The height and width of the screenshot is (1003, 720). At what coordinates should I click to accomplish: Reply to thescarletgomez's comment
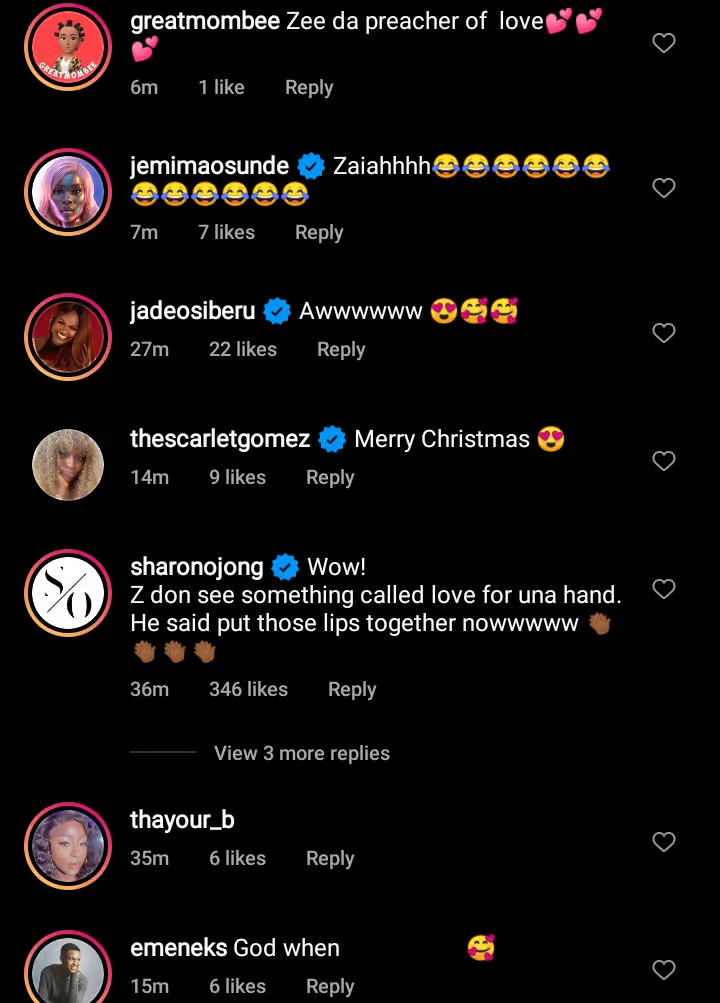(x=329, y=477)
